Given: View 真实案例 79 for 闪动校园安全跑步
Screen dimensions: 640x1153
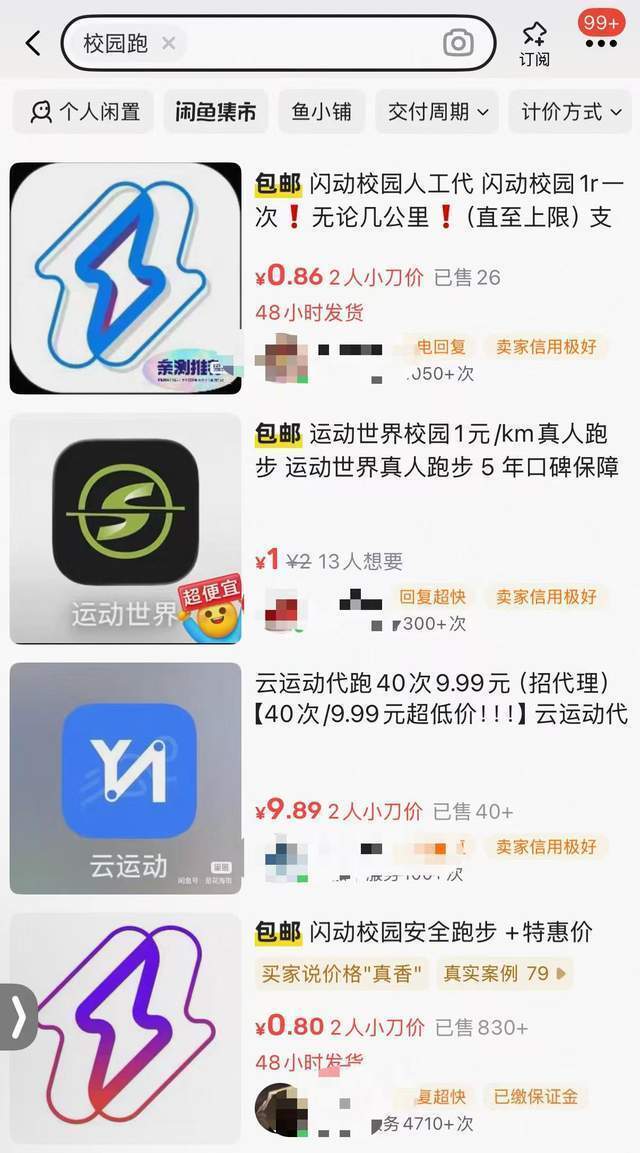Looking at the screenshot, I should 506,973.
